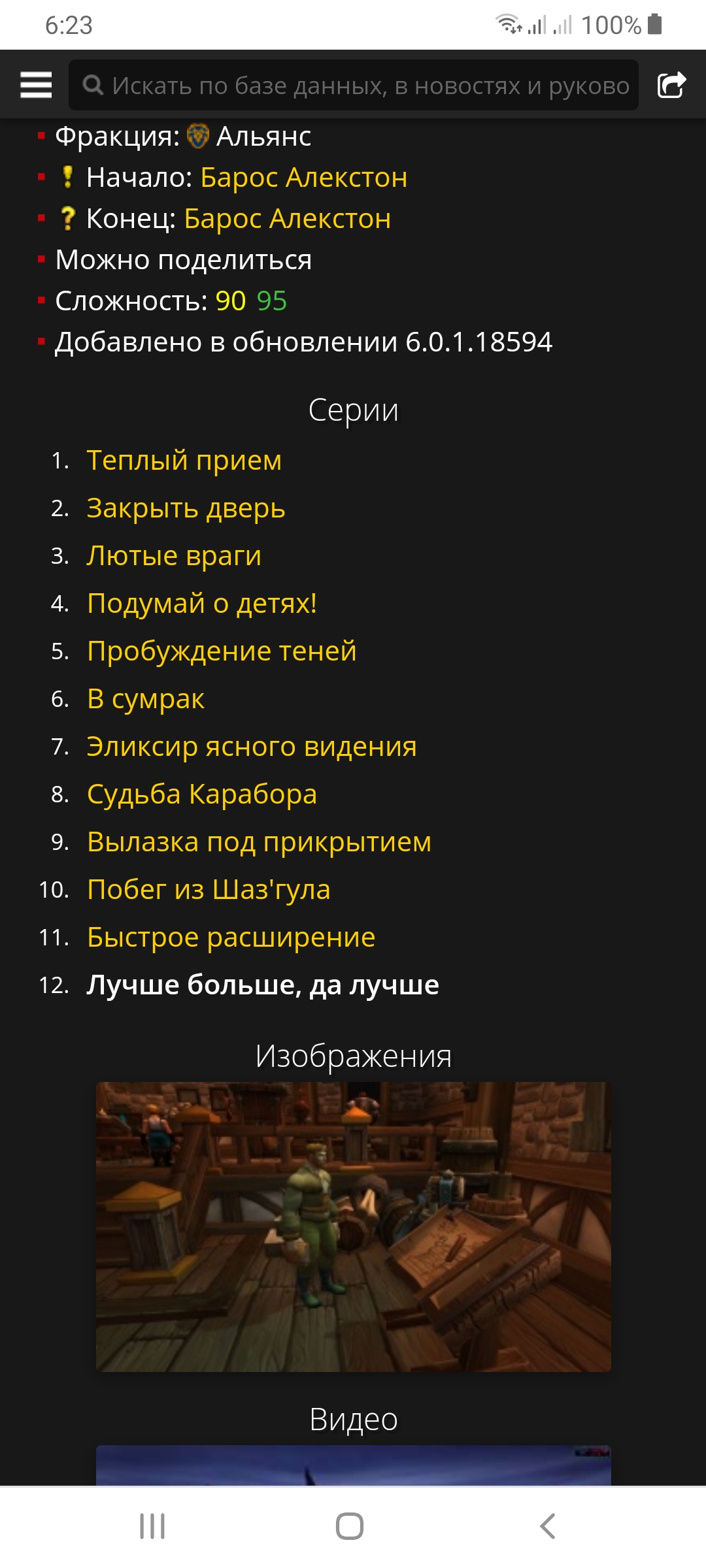Open quest Эликсир ясного видения
Image resolution: width=706 pixels, height=1568 pixels.
click(x=252, y=746)
